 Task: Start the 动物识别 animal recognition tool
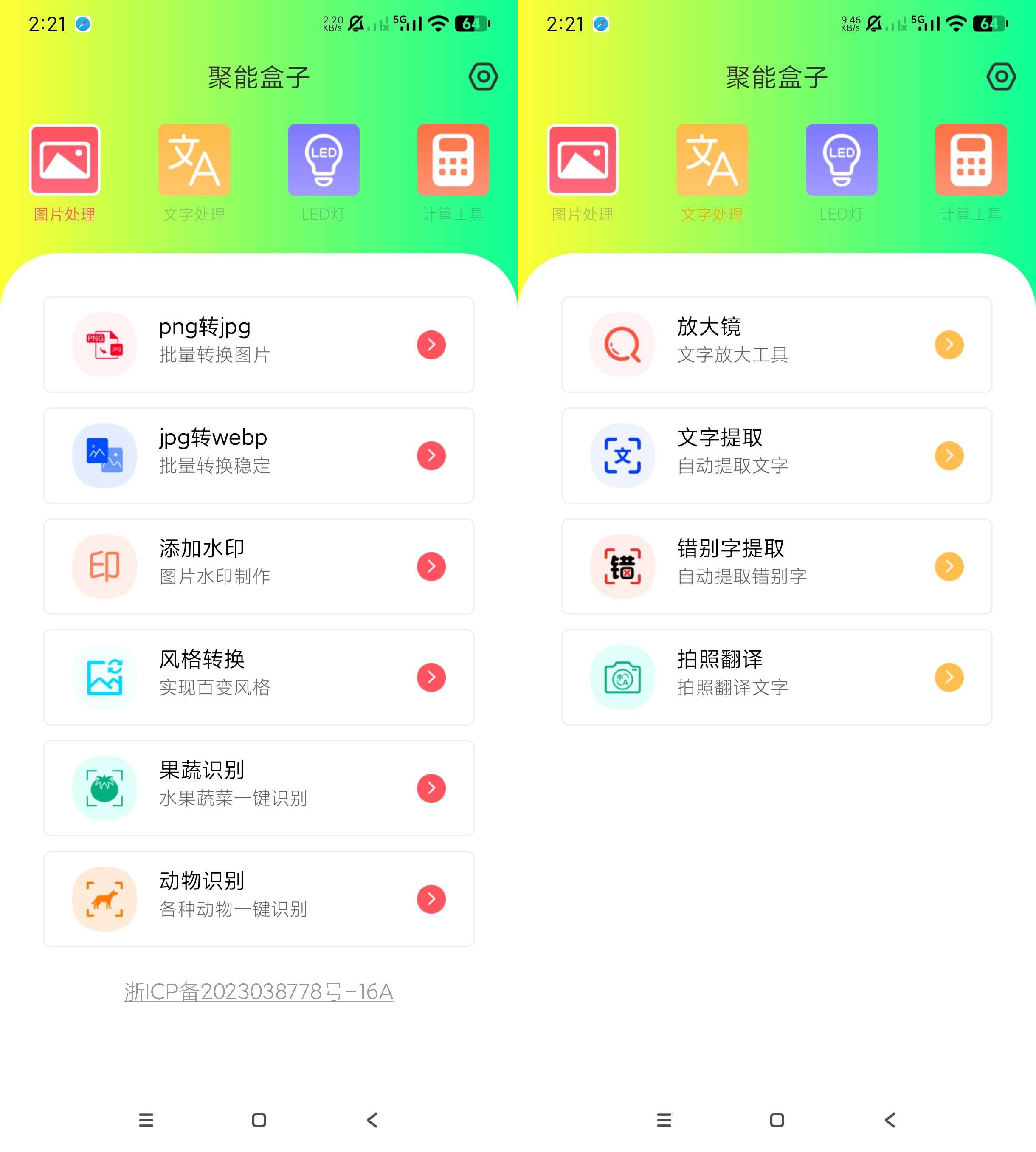pos(259,898)
